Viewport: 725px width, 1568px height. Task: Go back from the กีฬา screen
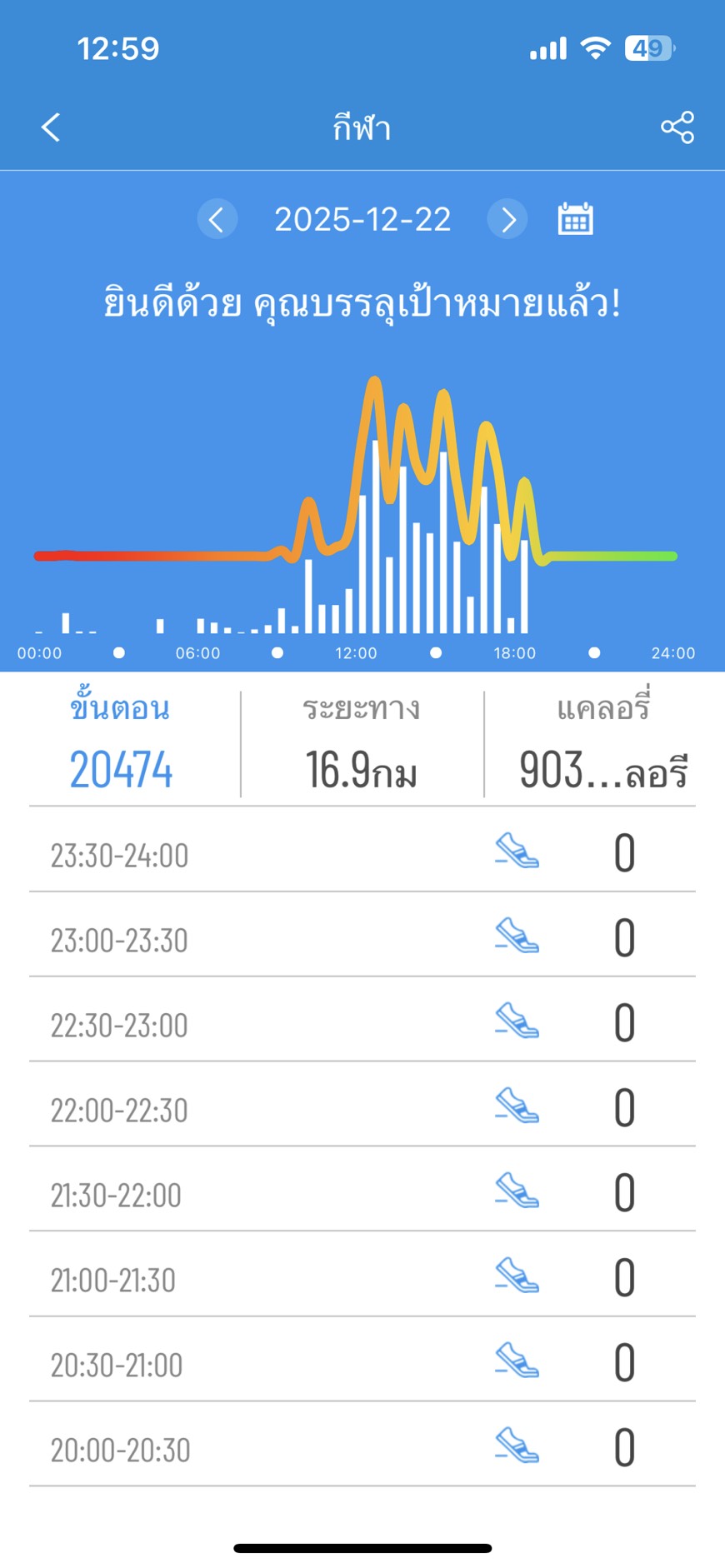coord(51,127)
